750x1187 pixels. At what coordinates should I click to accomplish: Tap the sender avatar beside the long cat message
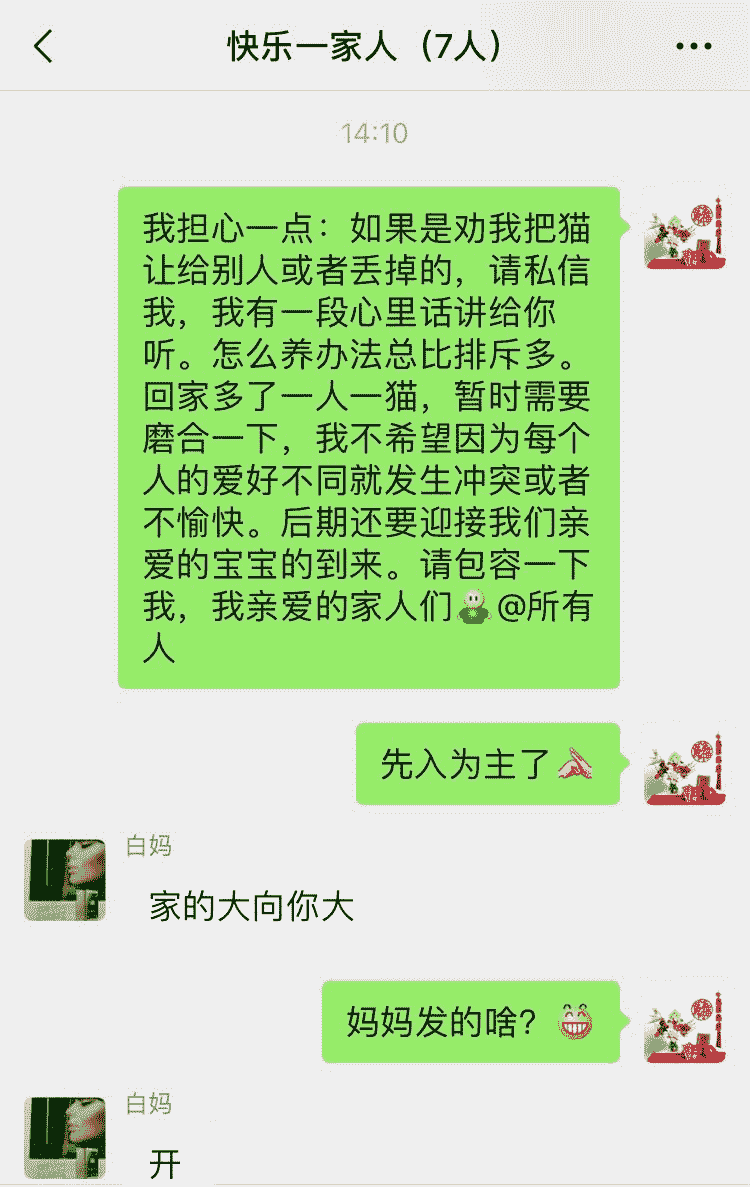(x=684, y=229)
